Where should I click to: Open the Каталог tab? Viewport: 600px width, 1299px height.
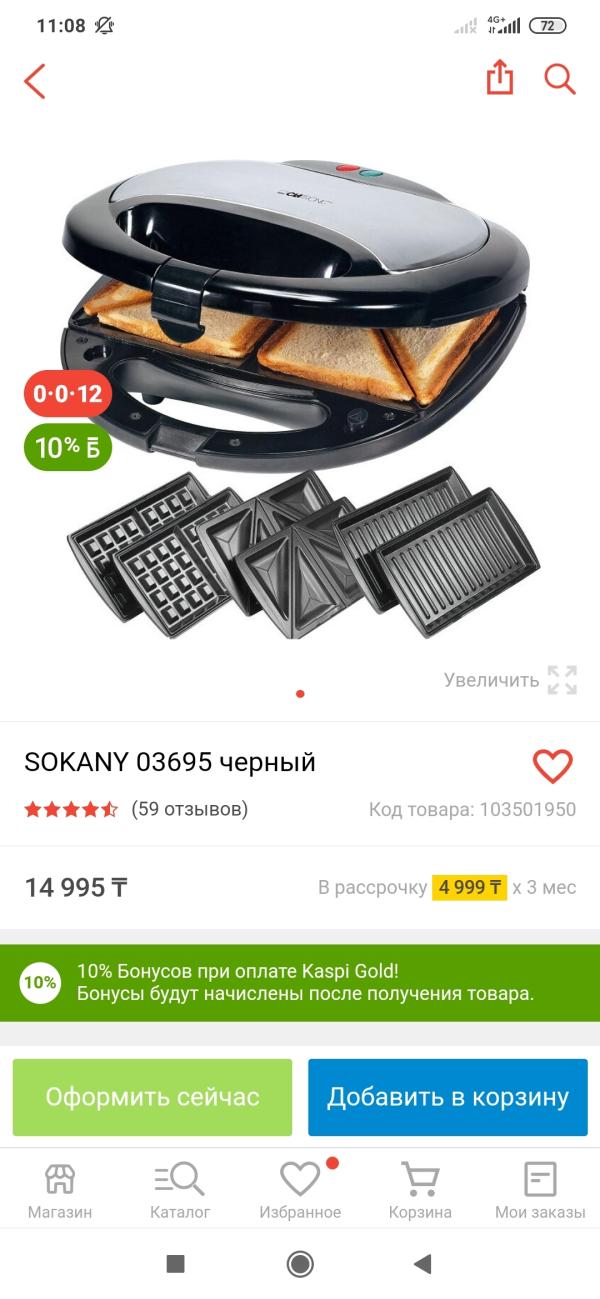(180, 1191)
